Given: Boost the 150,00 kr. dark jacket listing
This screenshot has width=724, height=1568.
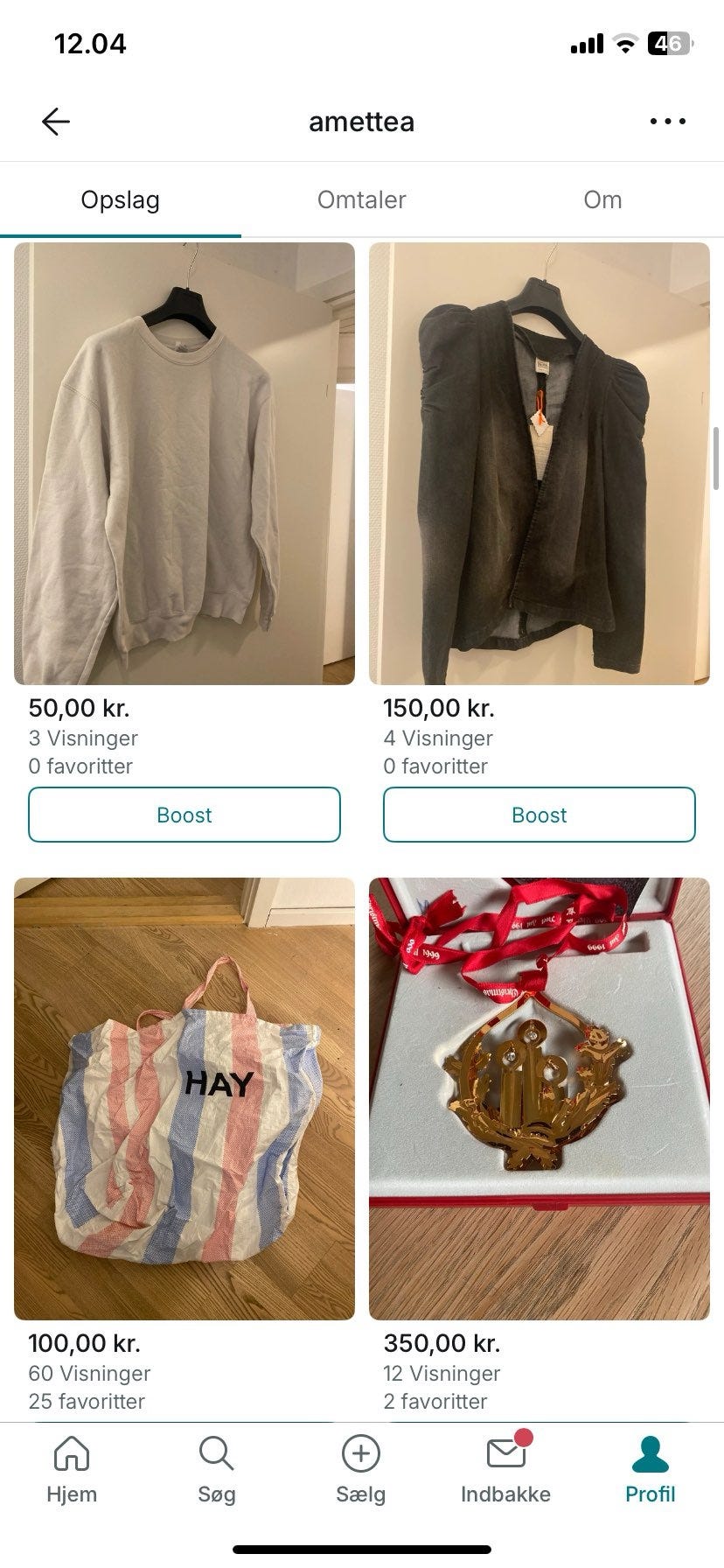Looking at the screenshot, I should 539,815.
